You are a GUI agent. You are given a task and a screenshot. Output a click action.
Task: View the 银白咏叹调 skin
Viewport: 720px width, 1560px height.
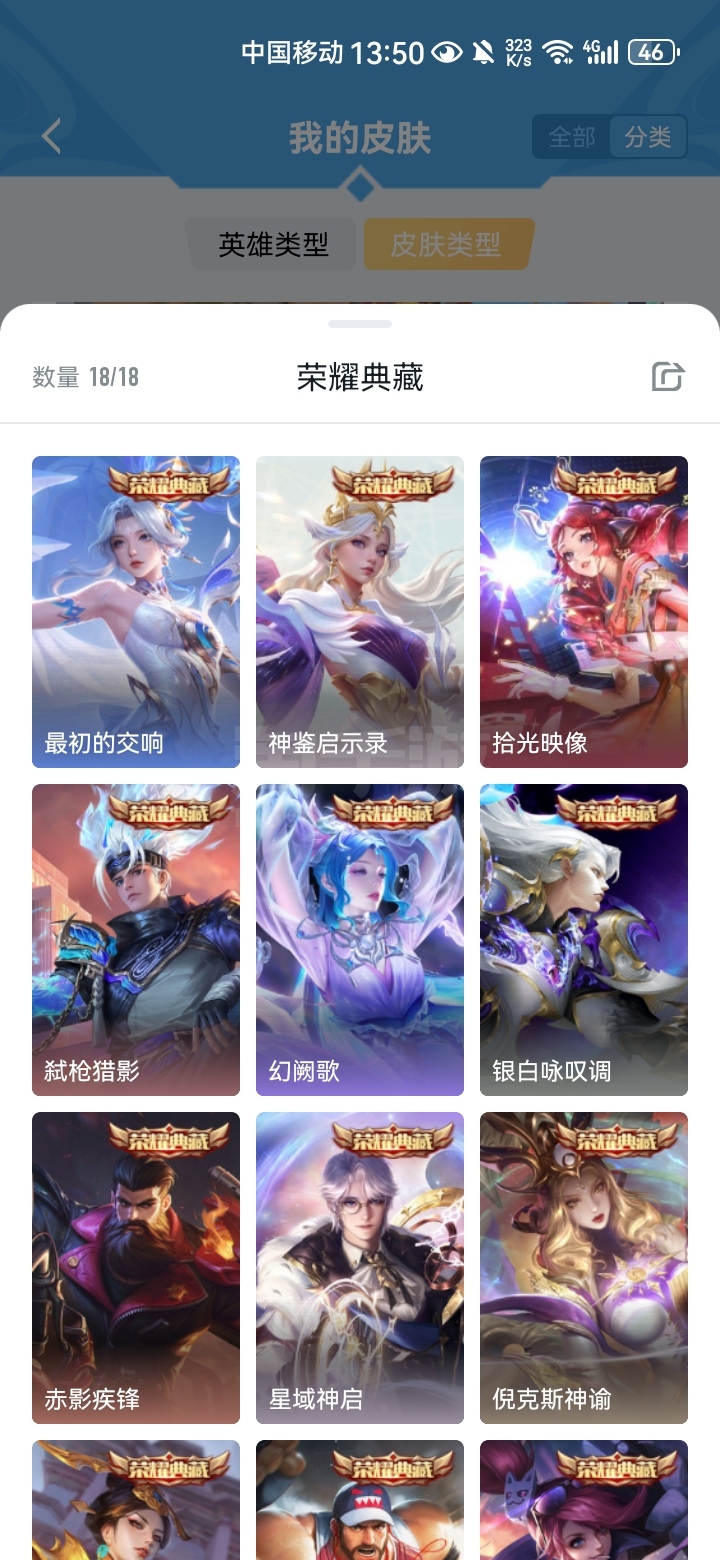pyautogui.click(x=584, y=940)
